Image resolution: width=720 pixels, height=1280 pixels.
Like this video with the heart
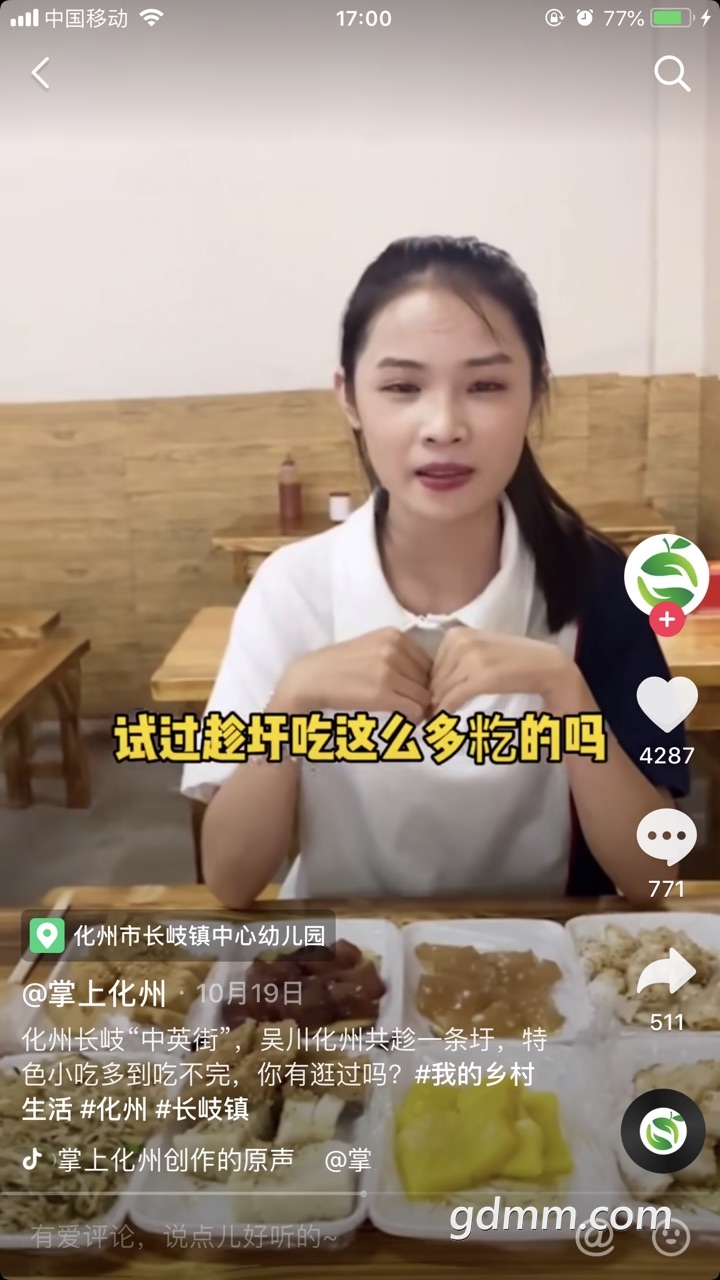point(666,705)
